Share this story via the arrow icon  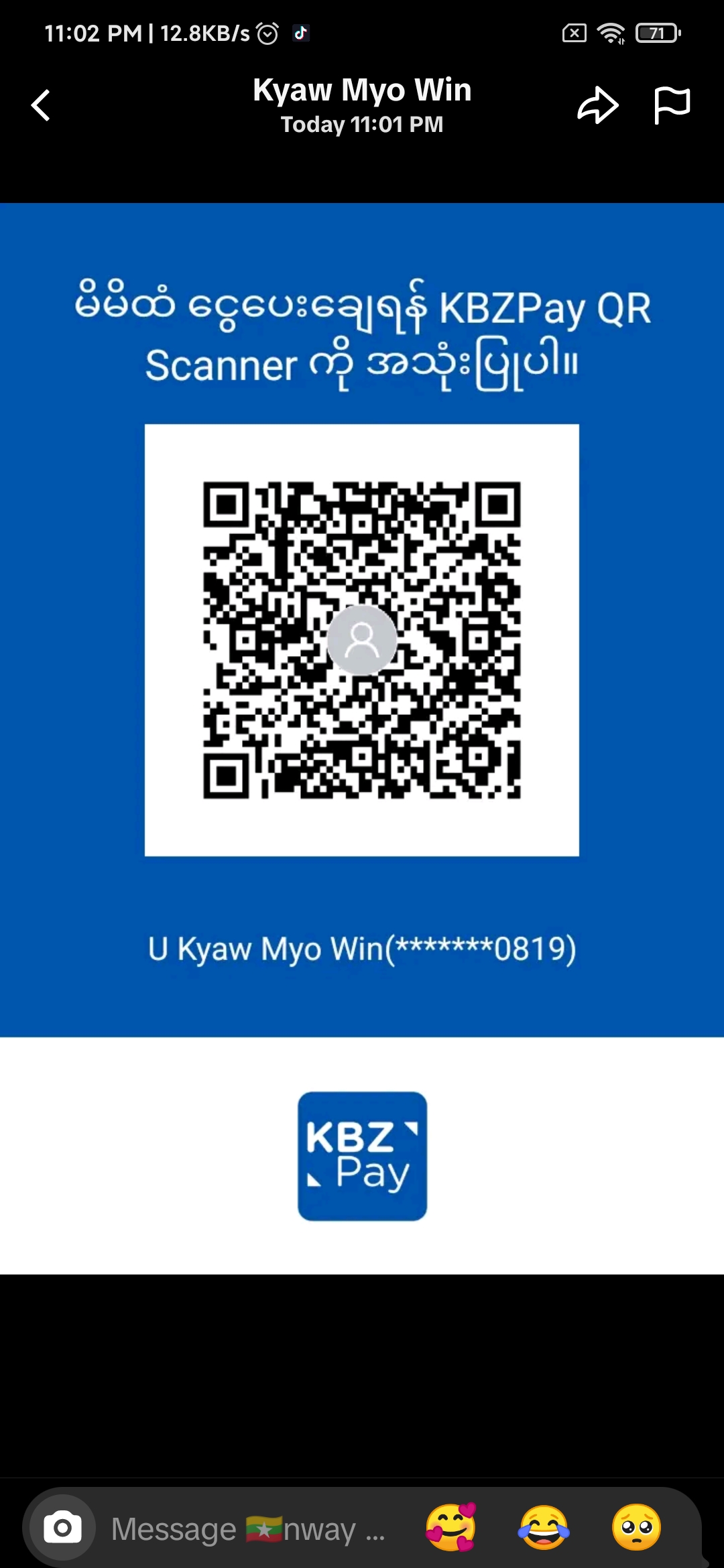click(597, 106)
